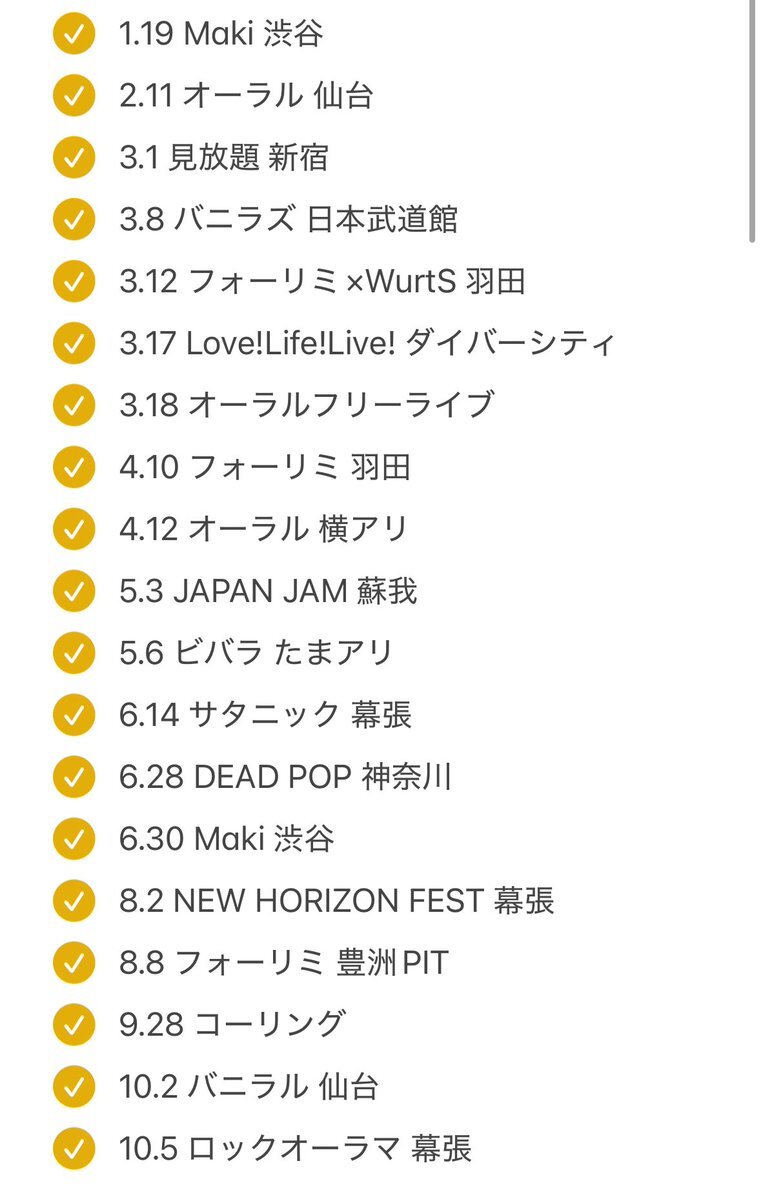Viewport: 761px width, 1199px height.
Task: Toggle checkbox for 10.5 ロックオーラマ 幕張
Action: 72,1149
